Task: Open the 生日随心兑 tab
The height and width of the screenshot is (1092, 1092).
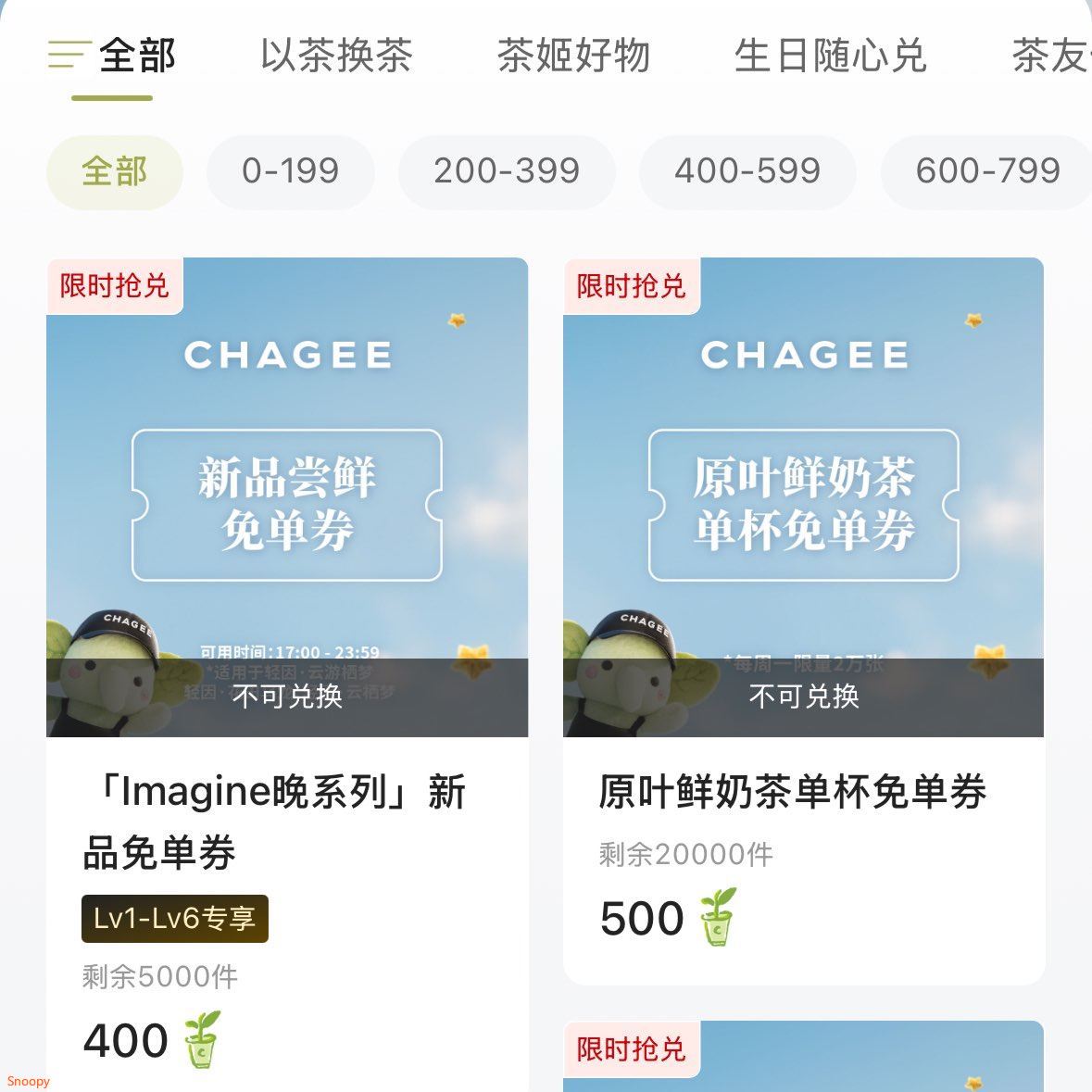Action: (x=830, y=56)
